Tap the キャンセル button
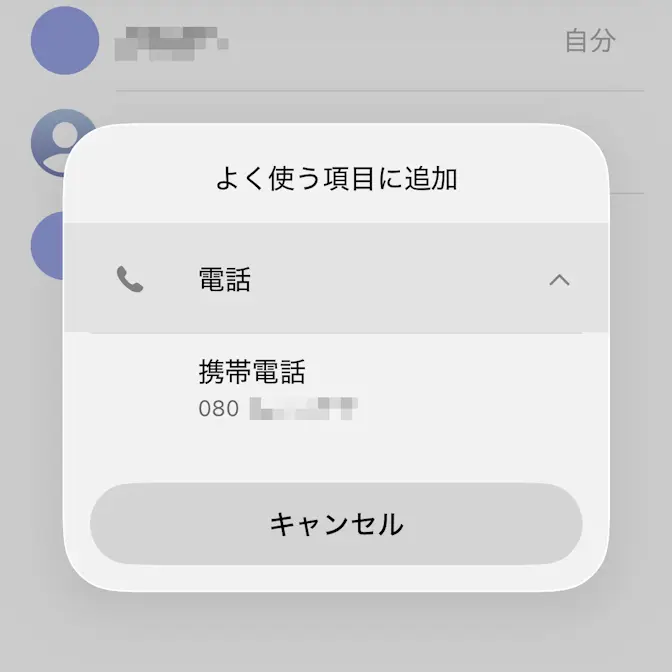The height and width of the screenshot is (672, 672). (x=336, y=524)
